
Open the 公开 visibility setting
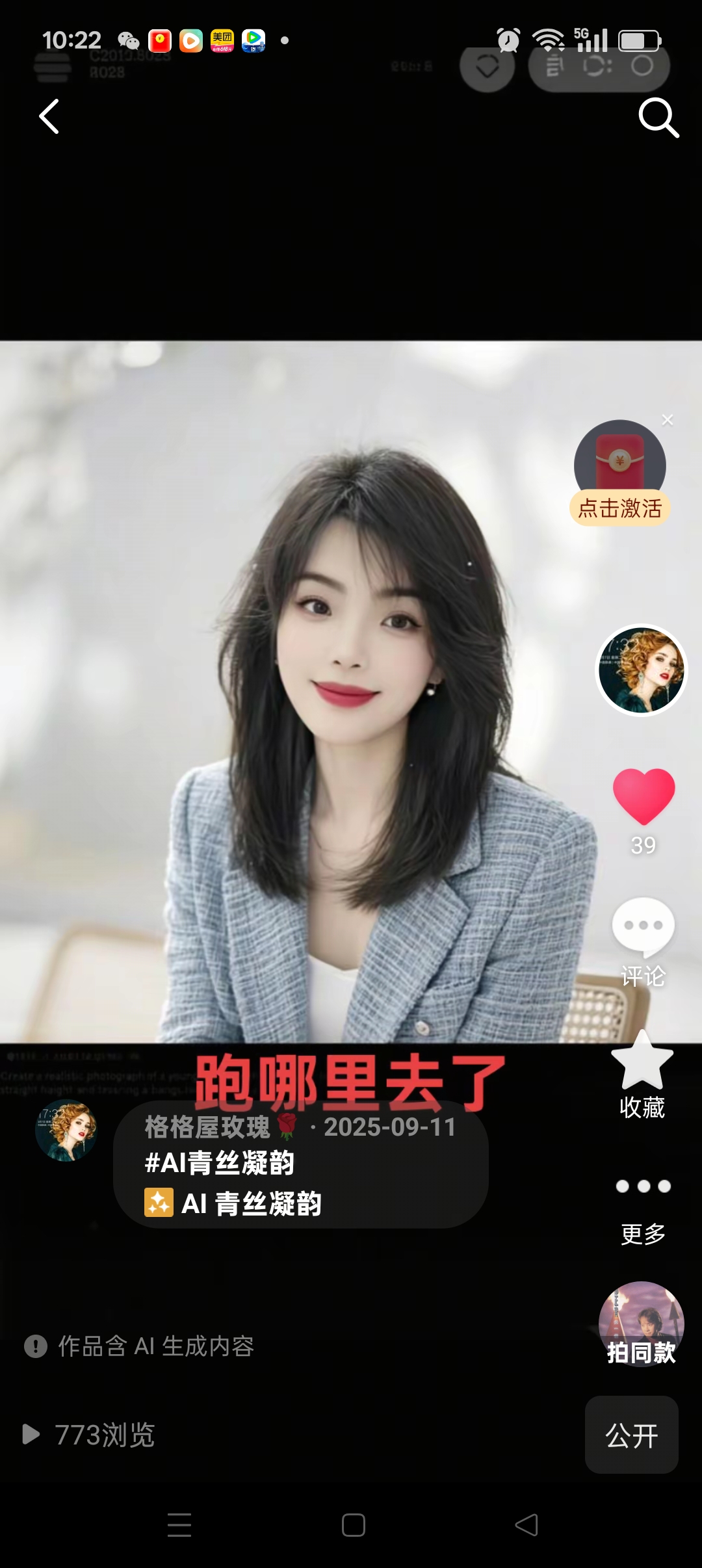[x=631, y=1435]
